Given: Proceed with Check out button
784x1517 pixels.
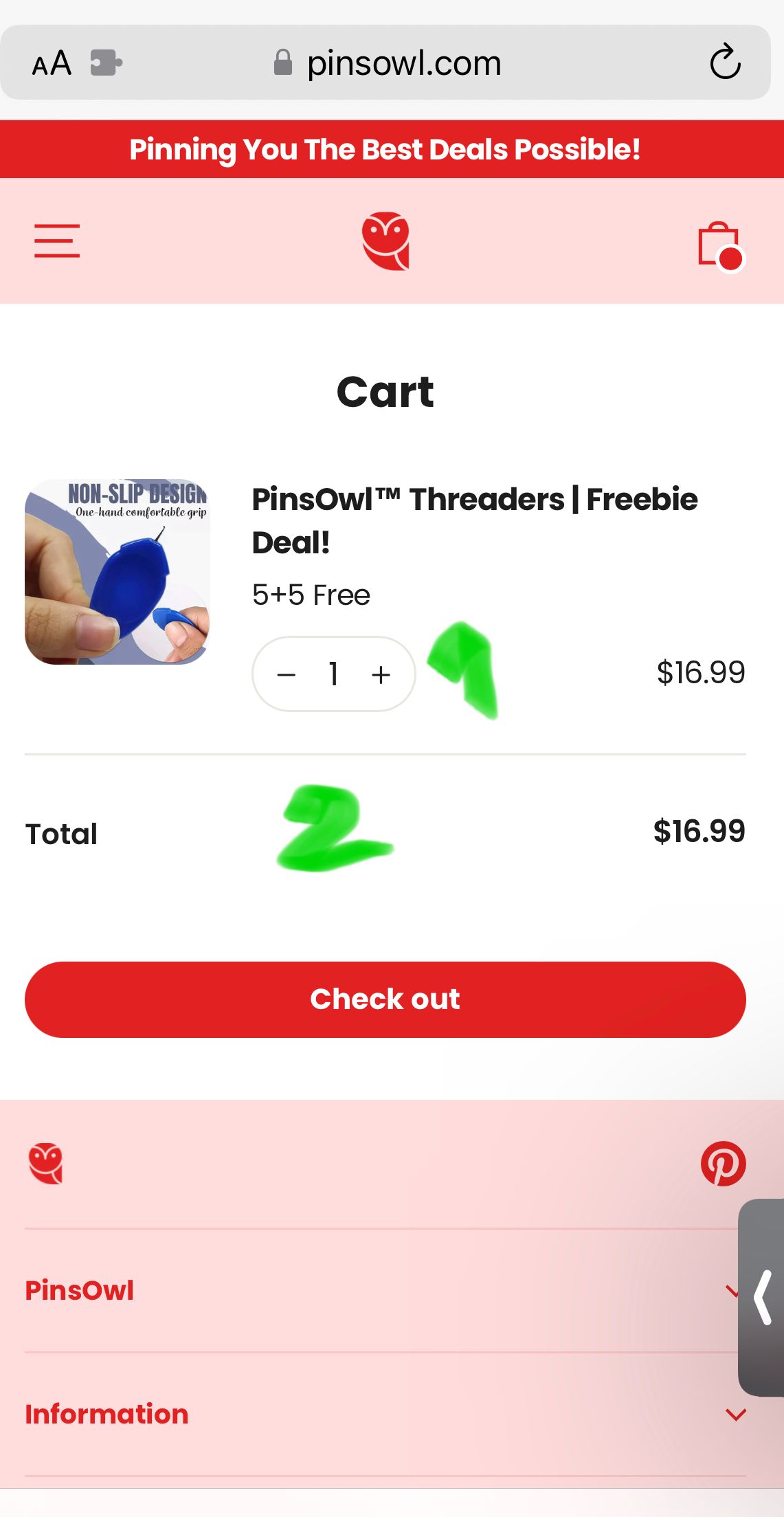Looking at the screenshot, I should tap(385, 999).
